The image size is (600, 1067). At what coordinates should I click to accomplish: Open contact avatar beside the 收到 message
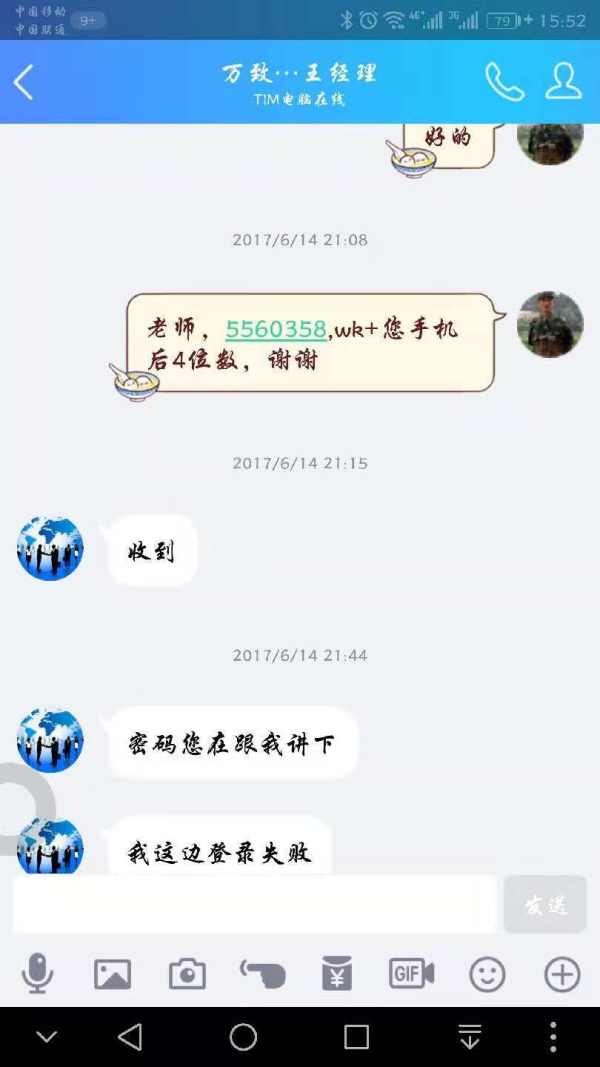coord(50,548)
